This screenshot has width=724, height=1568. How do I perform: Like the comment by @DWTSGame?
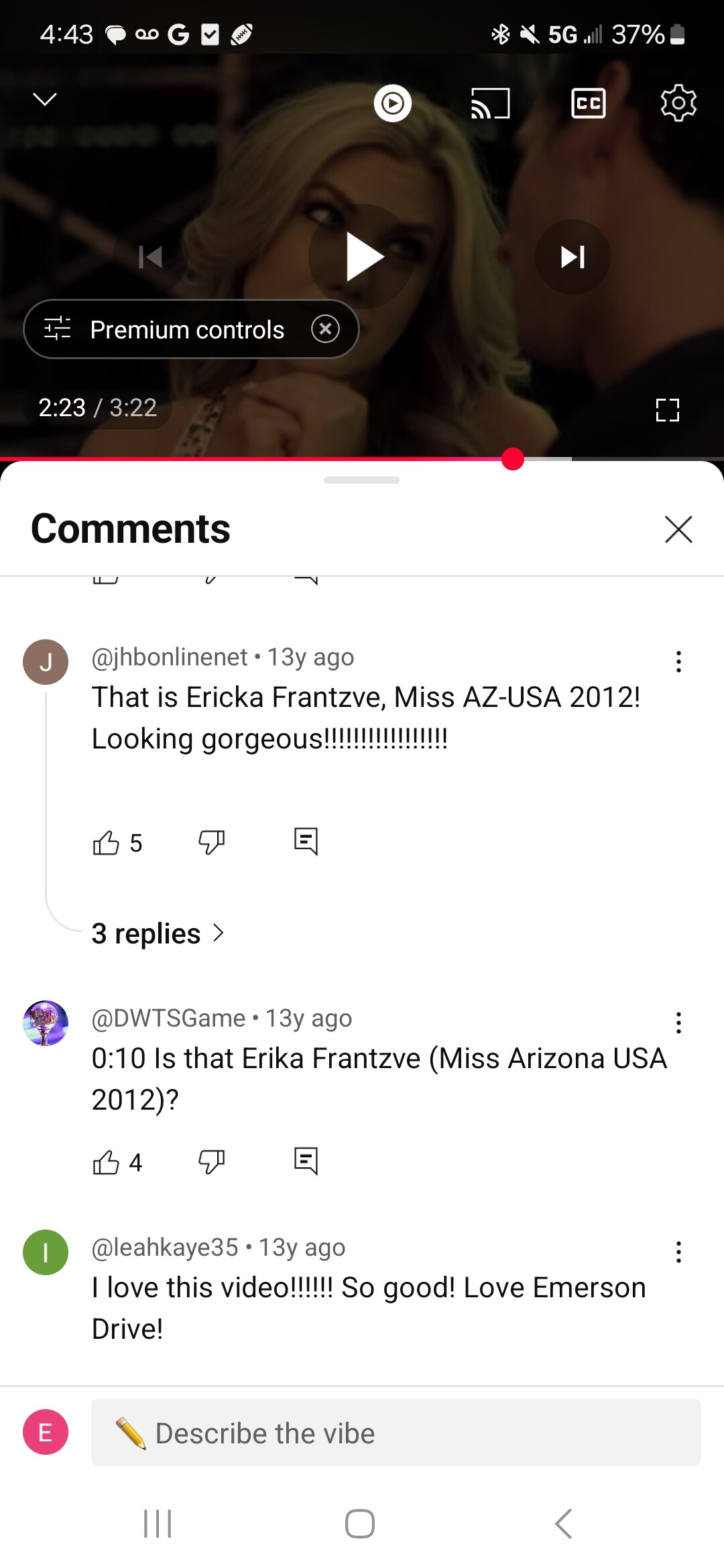[x=106, y=1162]
